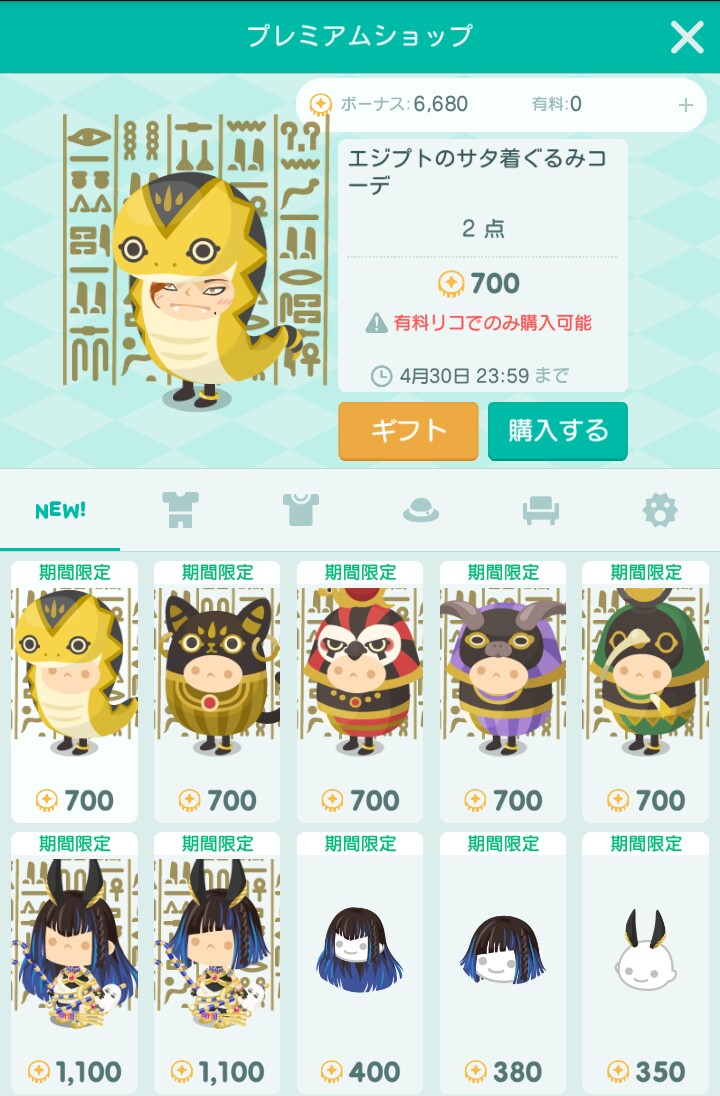The width and height of the screenshot is (720, 1096).
Task: Open the hat accessories tab
Action: tap(421, 511)
